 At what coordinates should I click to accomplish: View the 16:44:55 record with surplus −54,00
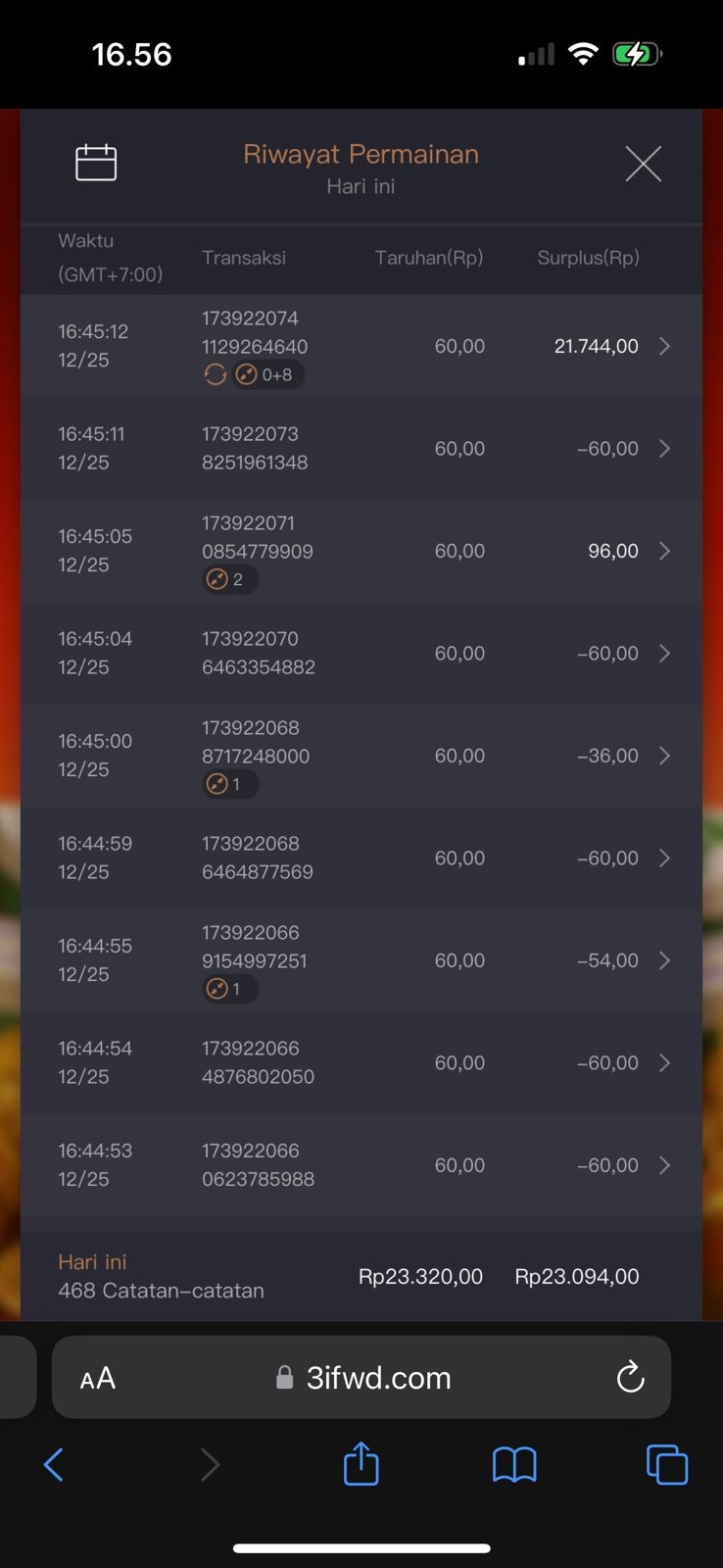pos(361,960)
